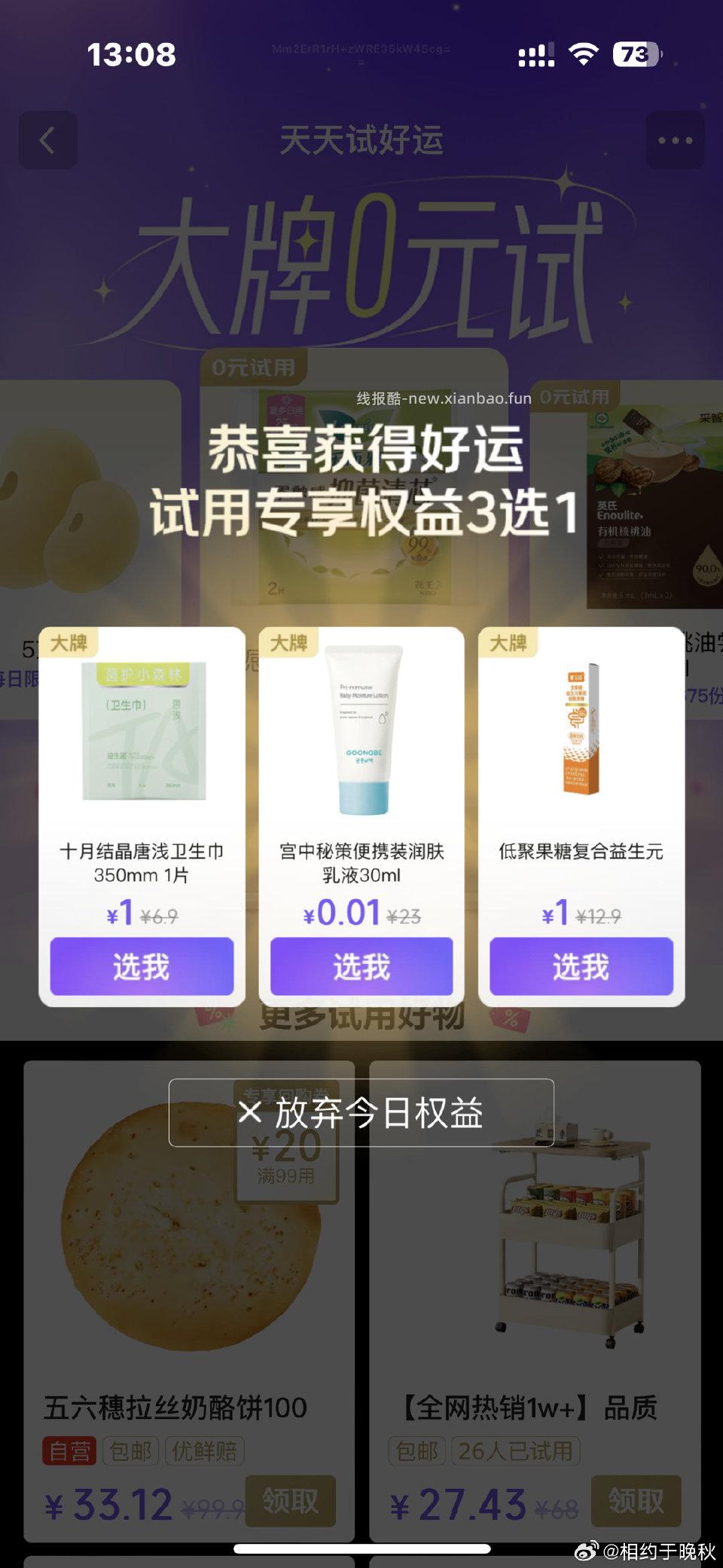Tap the battery indicator showing 73

tap(635, 54)
